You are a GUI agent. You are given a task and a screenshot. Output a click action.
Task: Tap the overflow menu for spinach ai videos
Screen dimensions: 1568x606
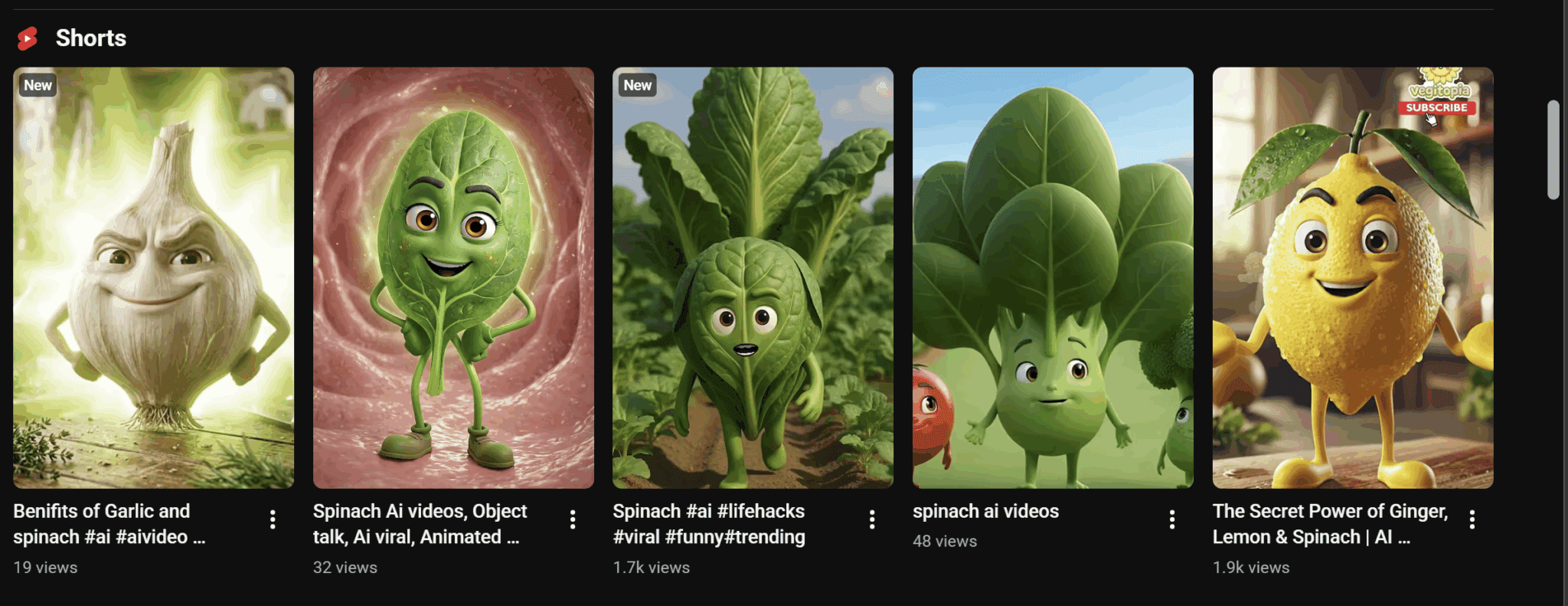pos(1172,520)
